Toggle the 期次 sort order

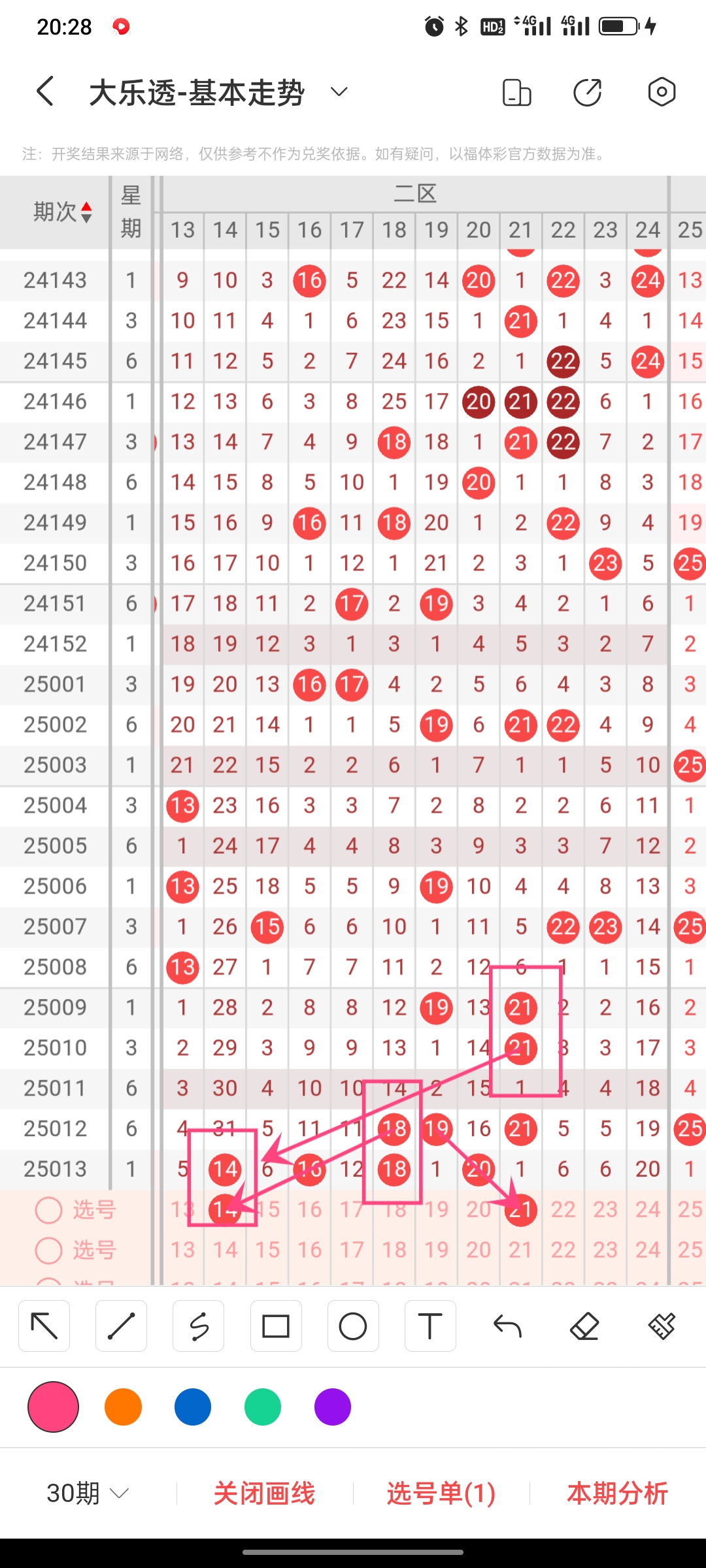(x=63, y=212)
